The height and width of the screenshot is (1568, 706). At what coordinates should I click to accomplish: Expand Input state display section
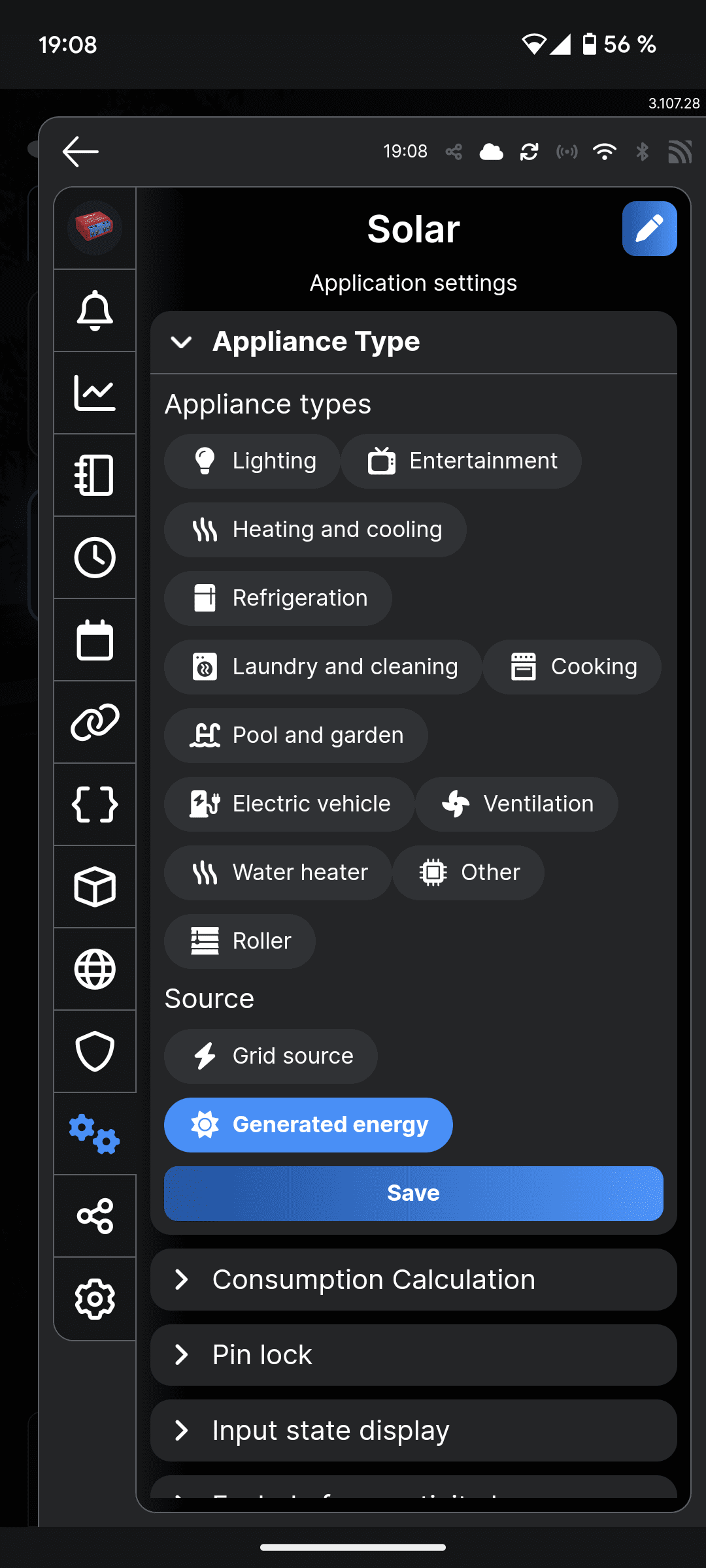(x=413, y=1431)
